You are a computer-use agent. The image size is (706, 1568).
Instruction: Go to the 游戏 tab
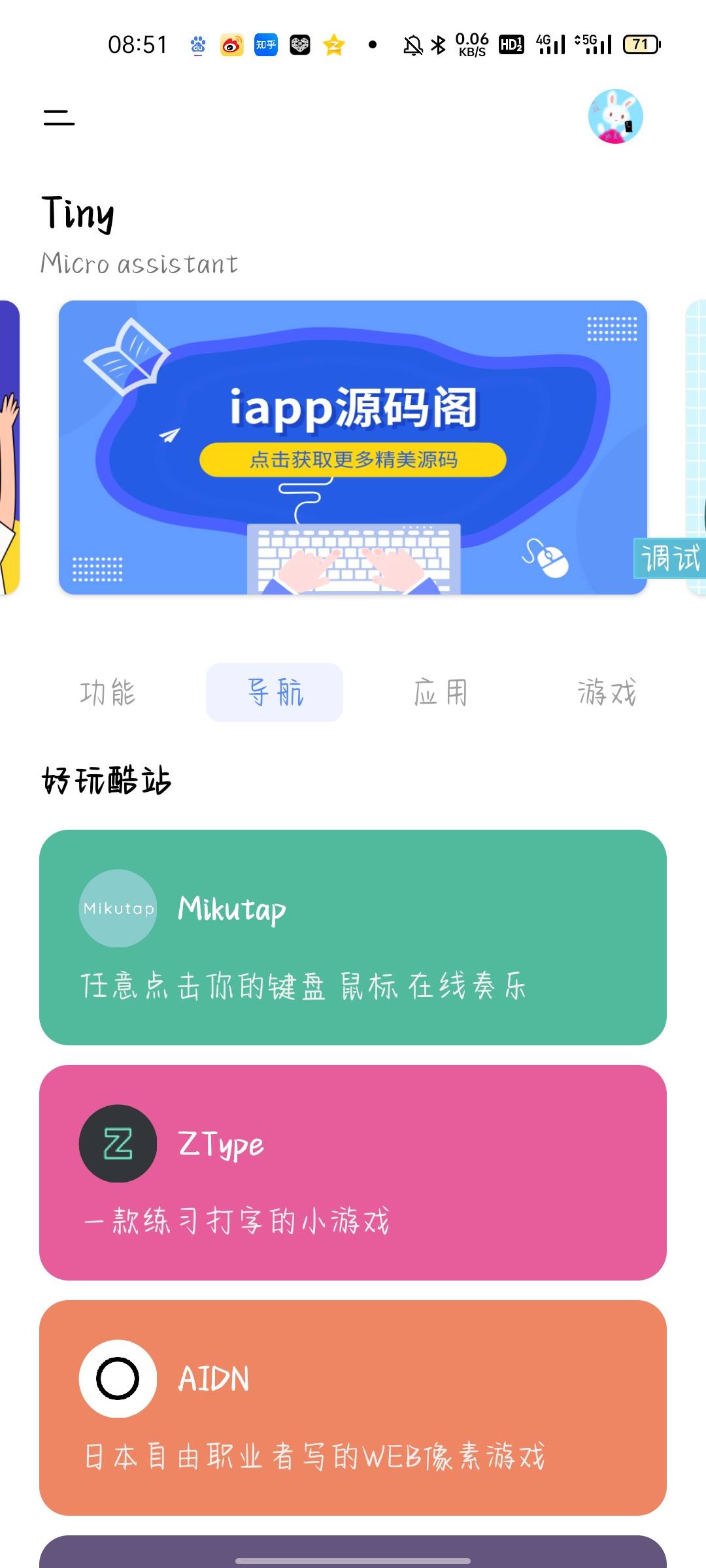point(607,693)
